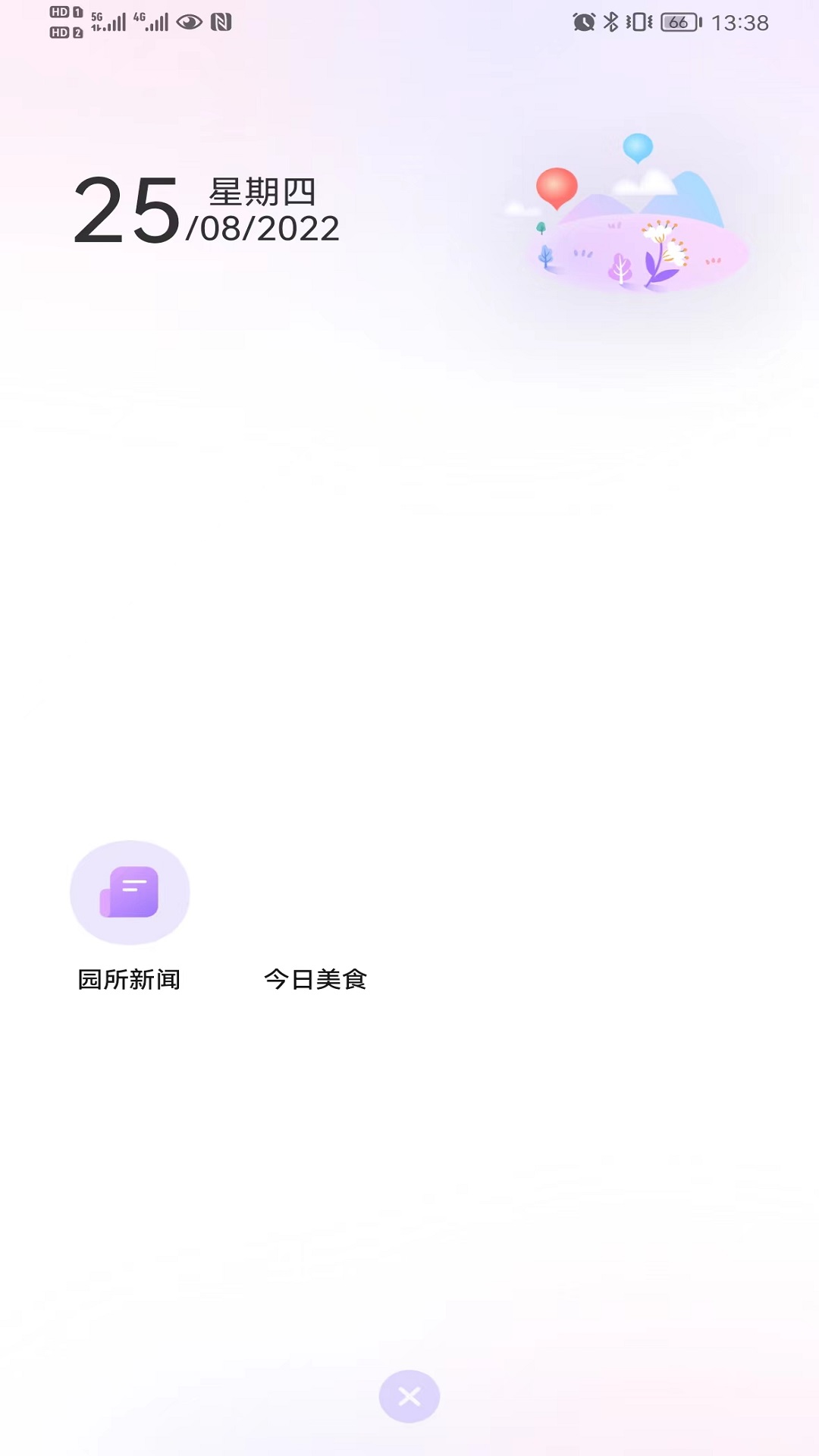Open the 今日美食 food menu entry
The image size is (819, 1456).
point(315,979)
